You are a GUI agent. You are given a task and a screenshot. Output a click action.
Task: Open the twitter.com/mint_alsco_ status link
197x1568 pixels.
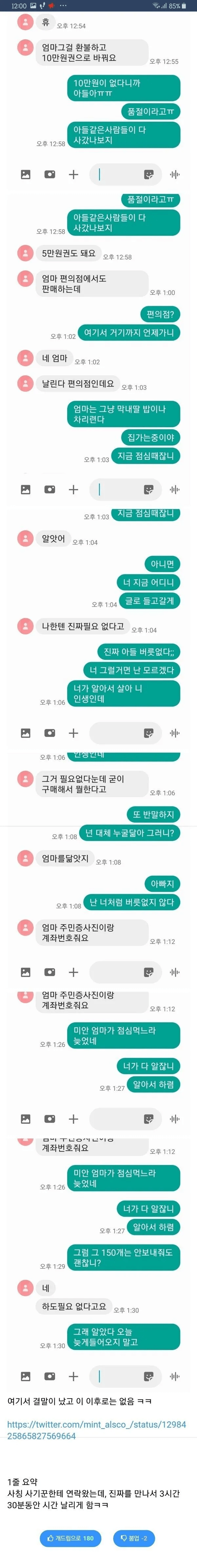click(x=96, y=1430)
